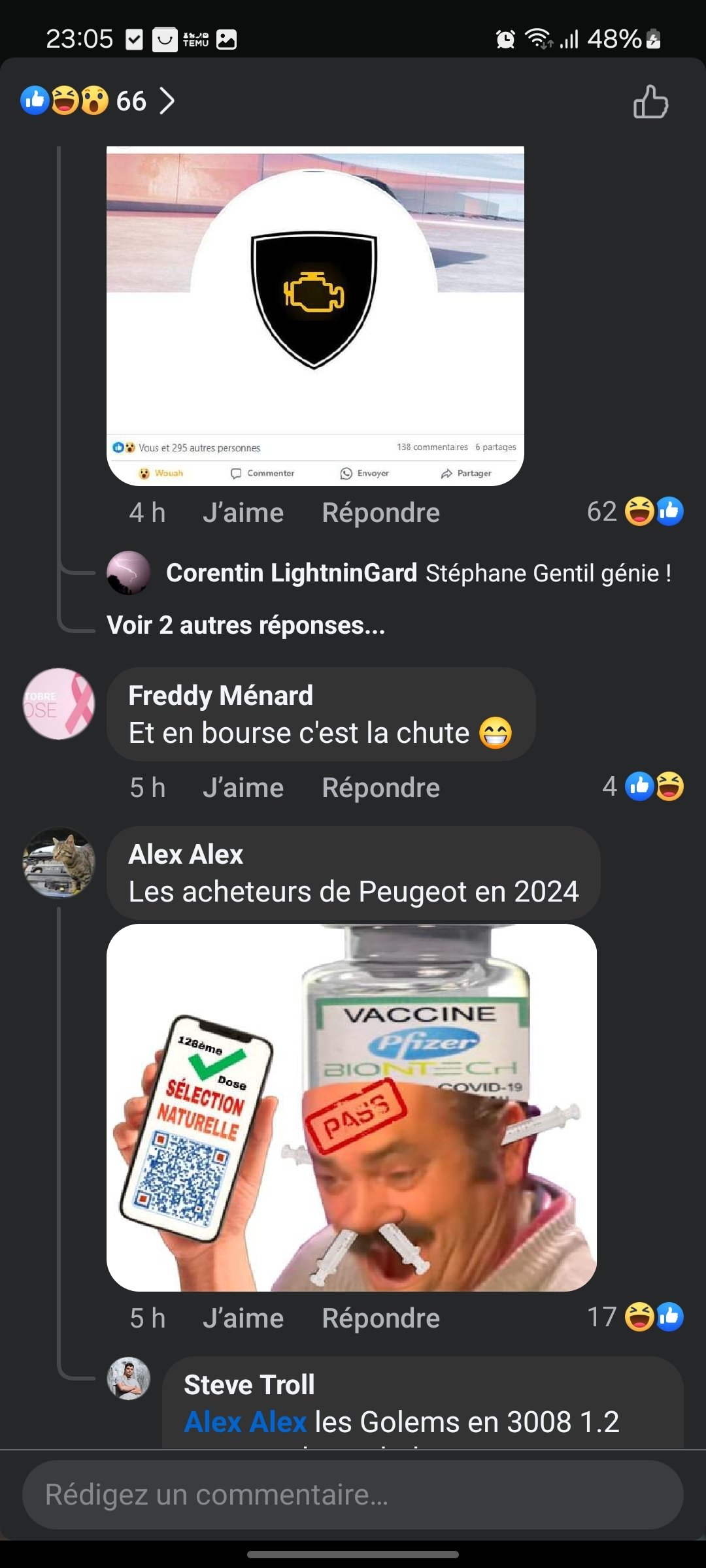Open Freddy Ménard's profile picture
706x1568 pixels.
(59, 704)
